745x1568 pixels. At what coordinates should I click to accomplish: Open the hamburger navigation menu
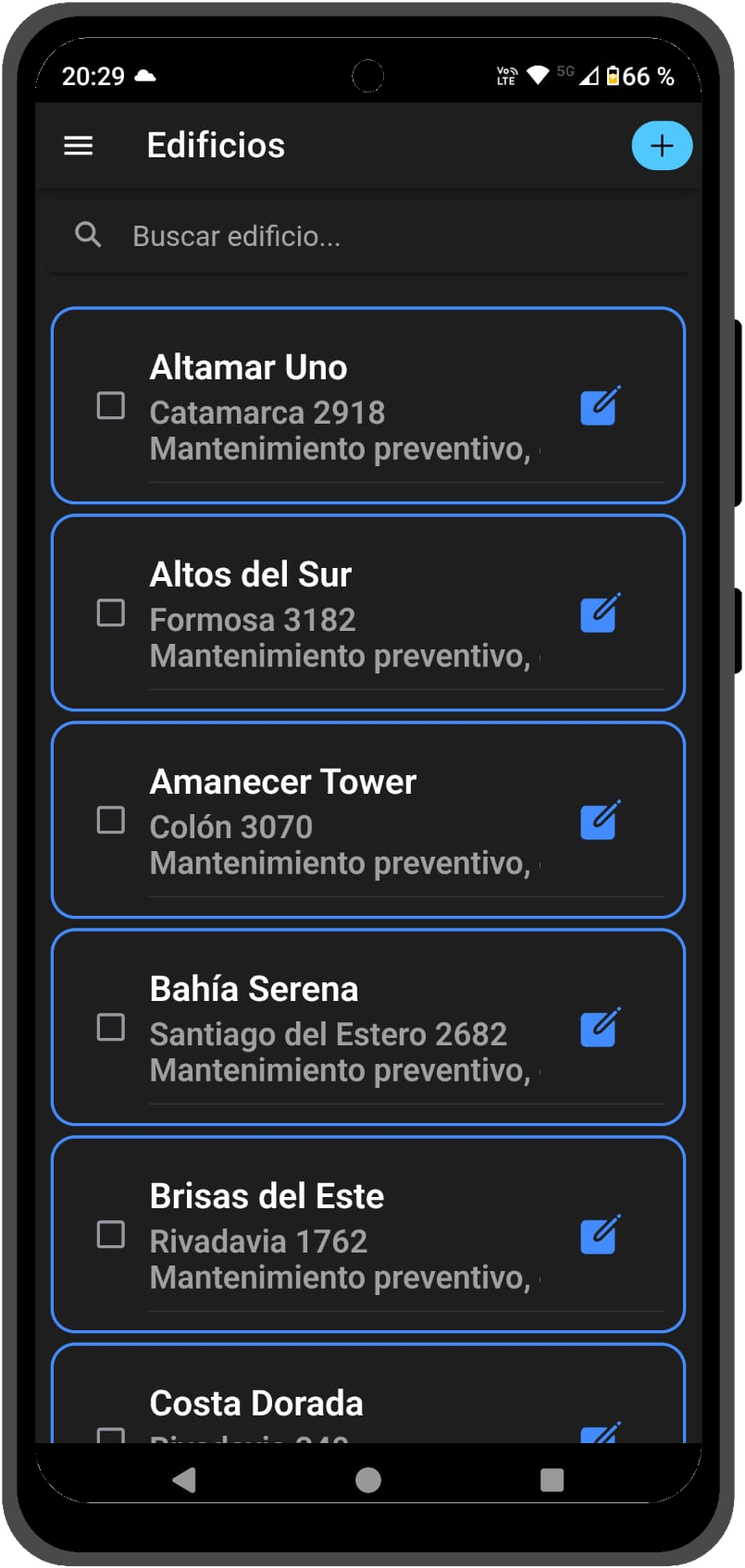(79, 145)
